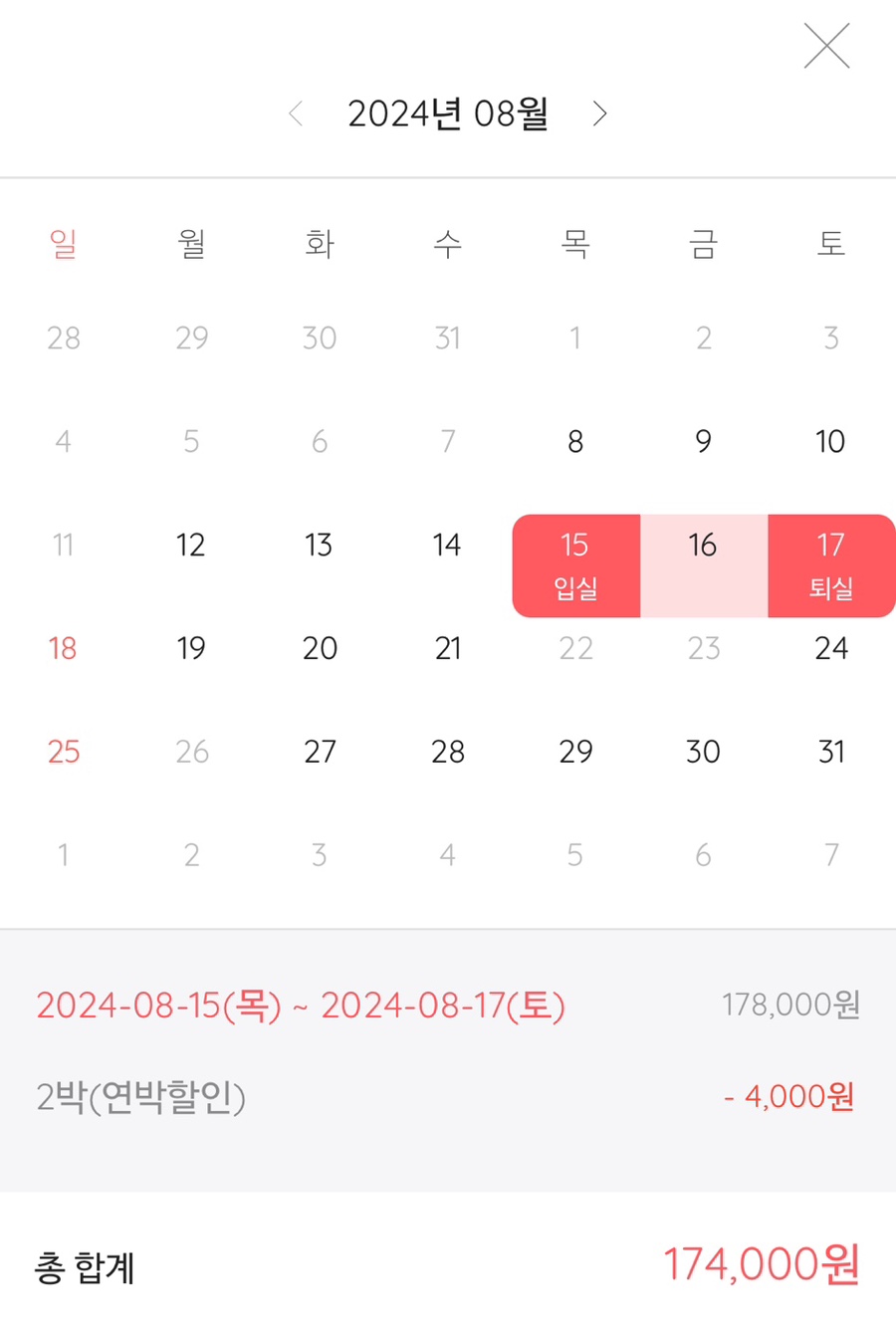Go to the next month
This screenshot has height=1344, width=896.
point(599,113)
